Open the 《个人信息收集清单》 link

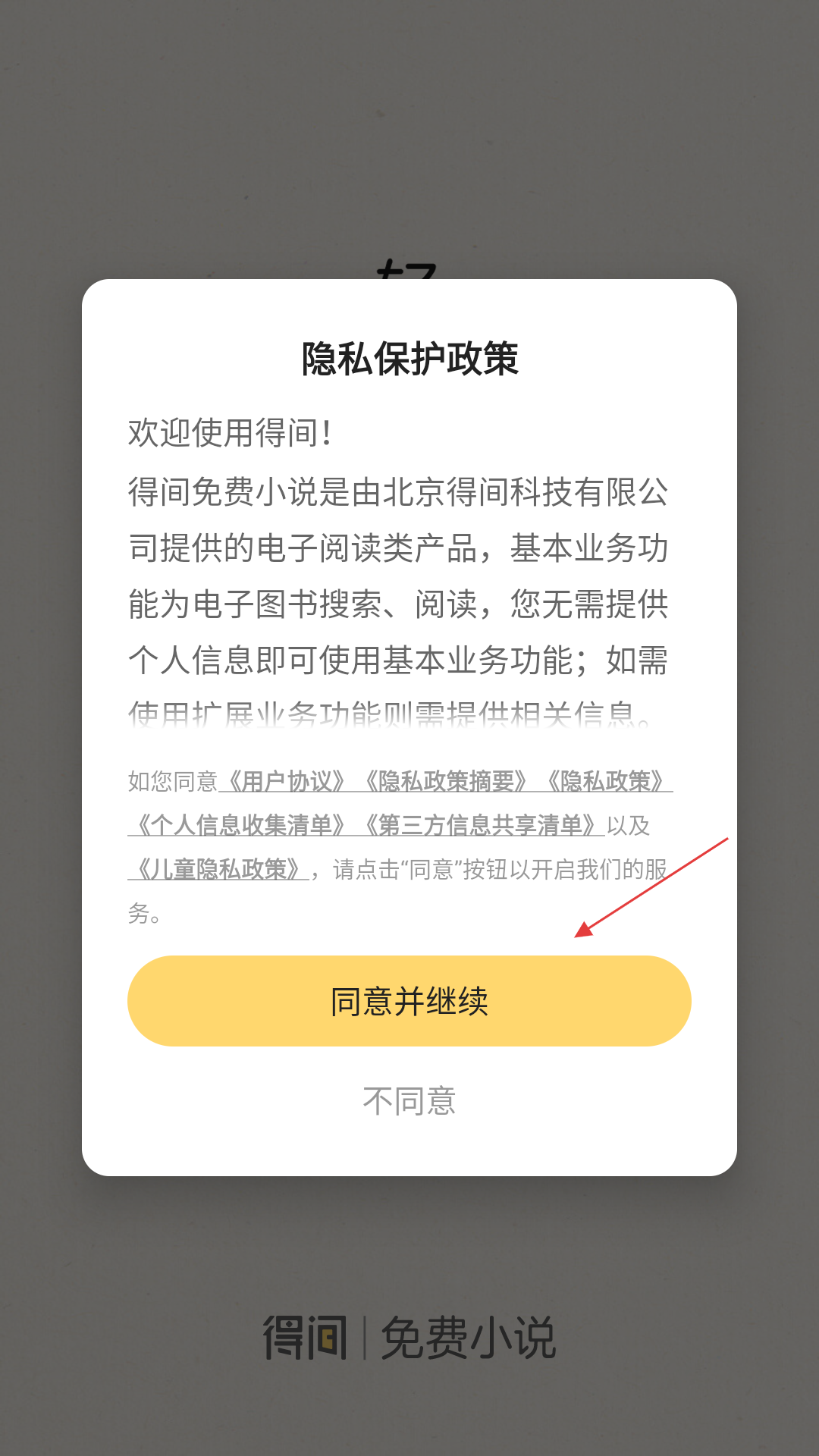tap(241, 825)
